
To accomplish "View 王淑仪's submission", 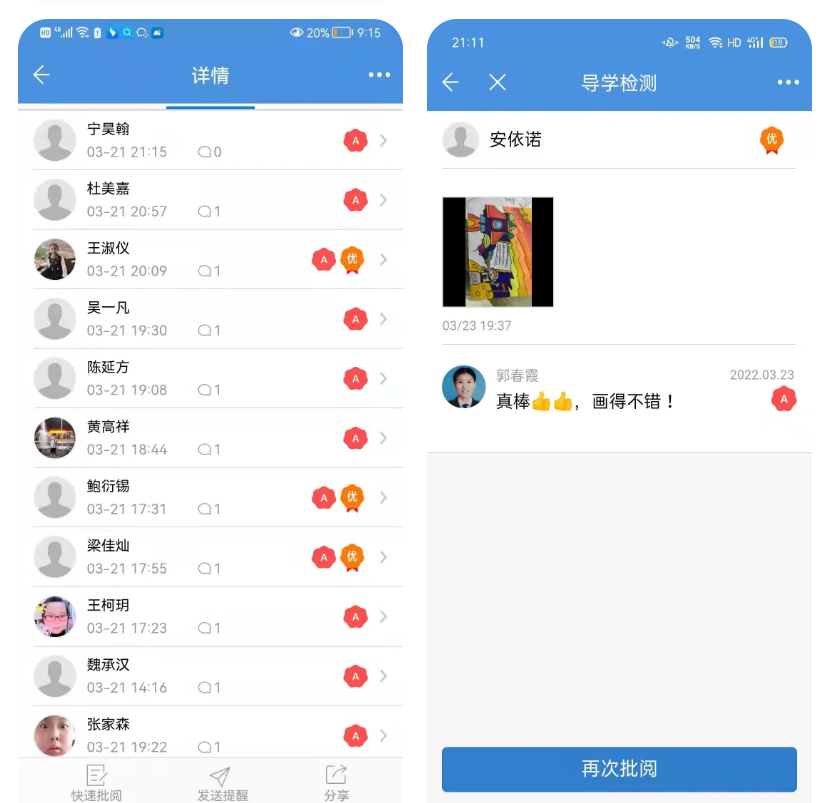I will [x=210, y=260].
